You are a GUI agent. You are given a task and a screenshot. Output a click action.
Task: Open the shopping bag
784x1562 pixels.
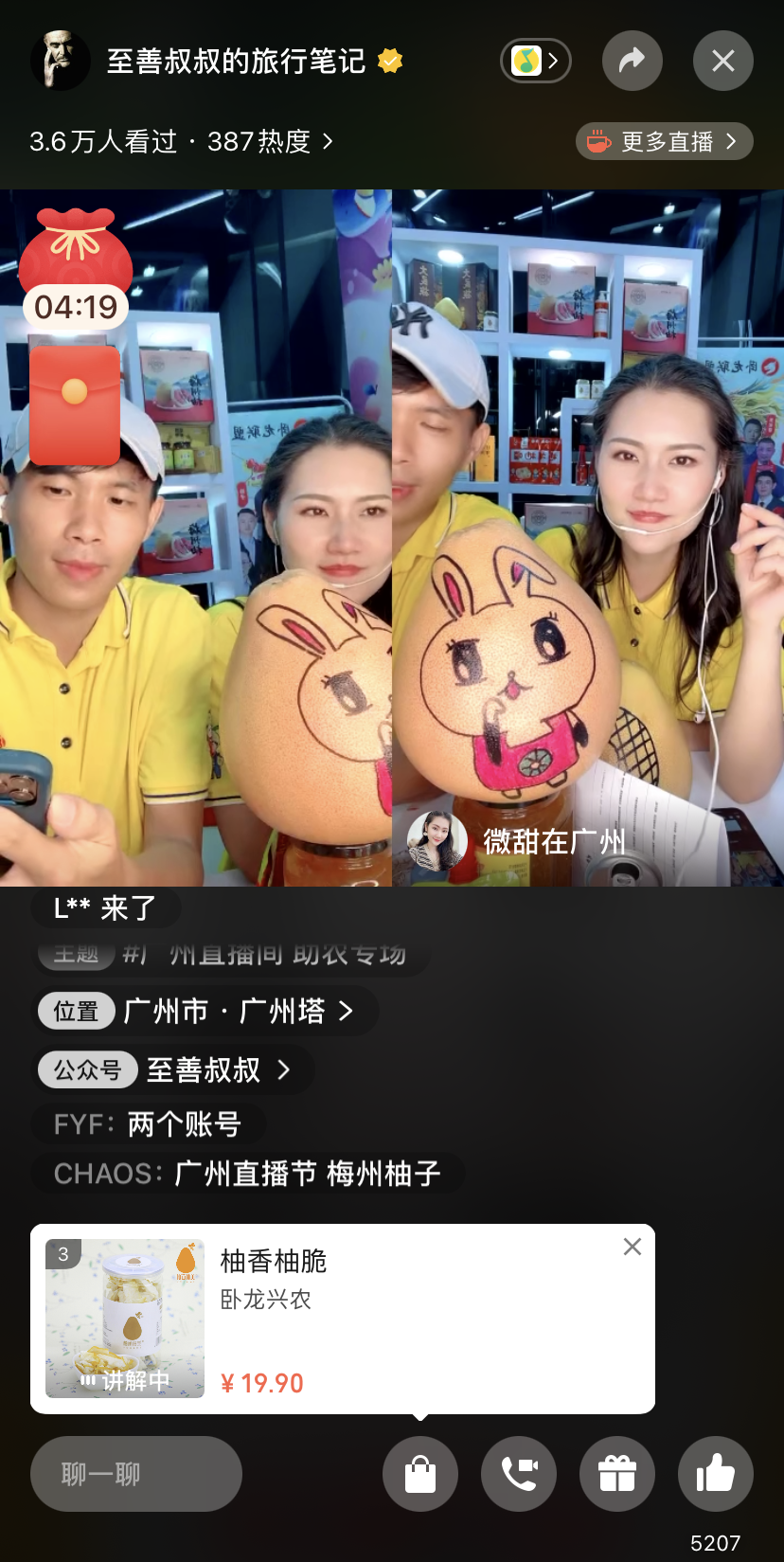click(x=420, y=1474)
